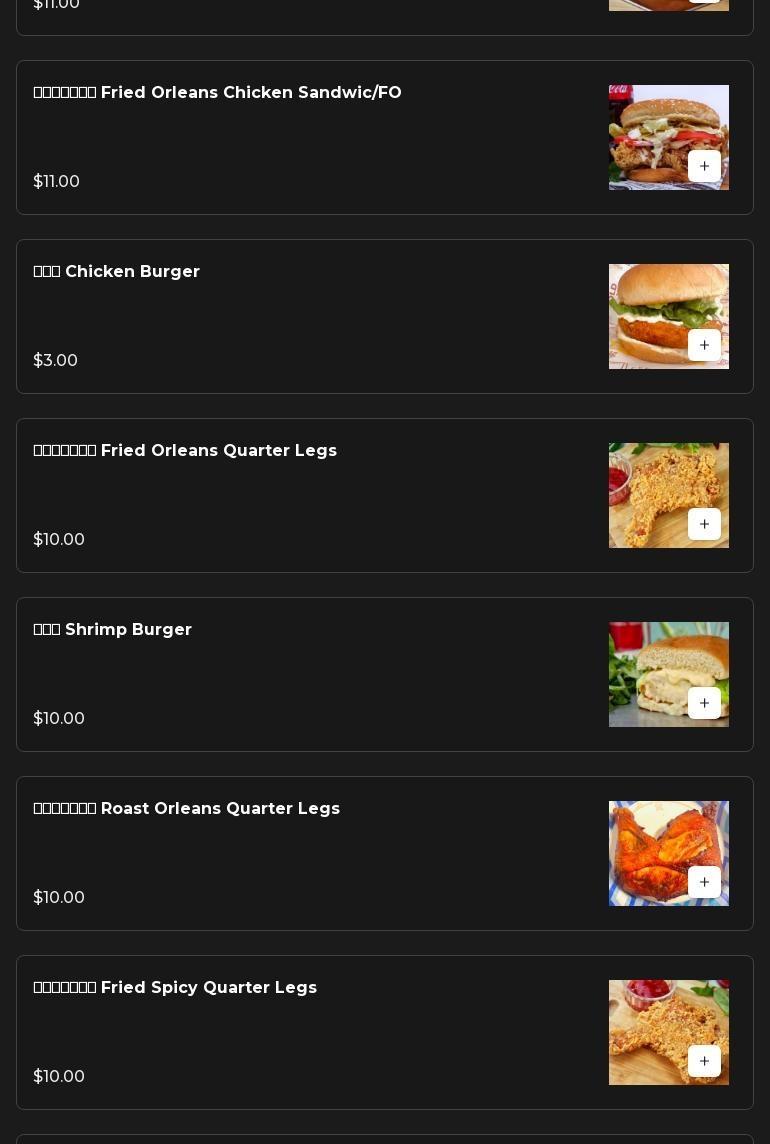The height and width of the screenshot is (1144, 770).
Task: Add Chicken Burger to the order
Action: pyautogui.click(x=704, y=345)
